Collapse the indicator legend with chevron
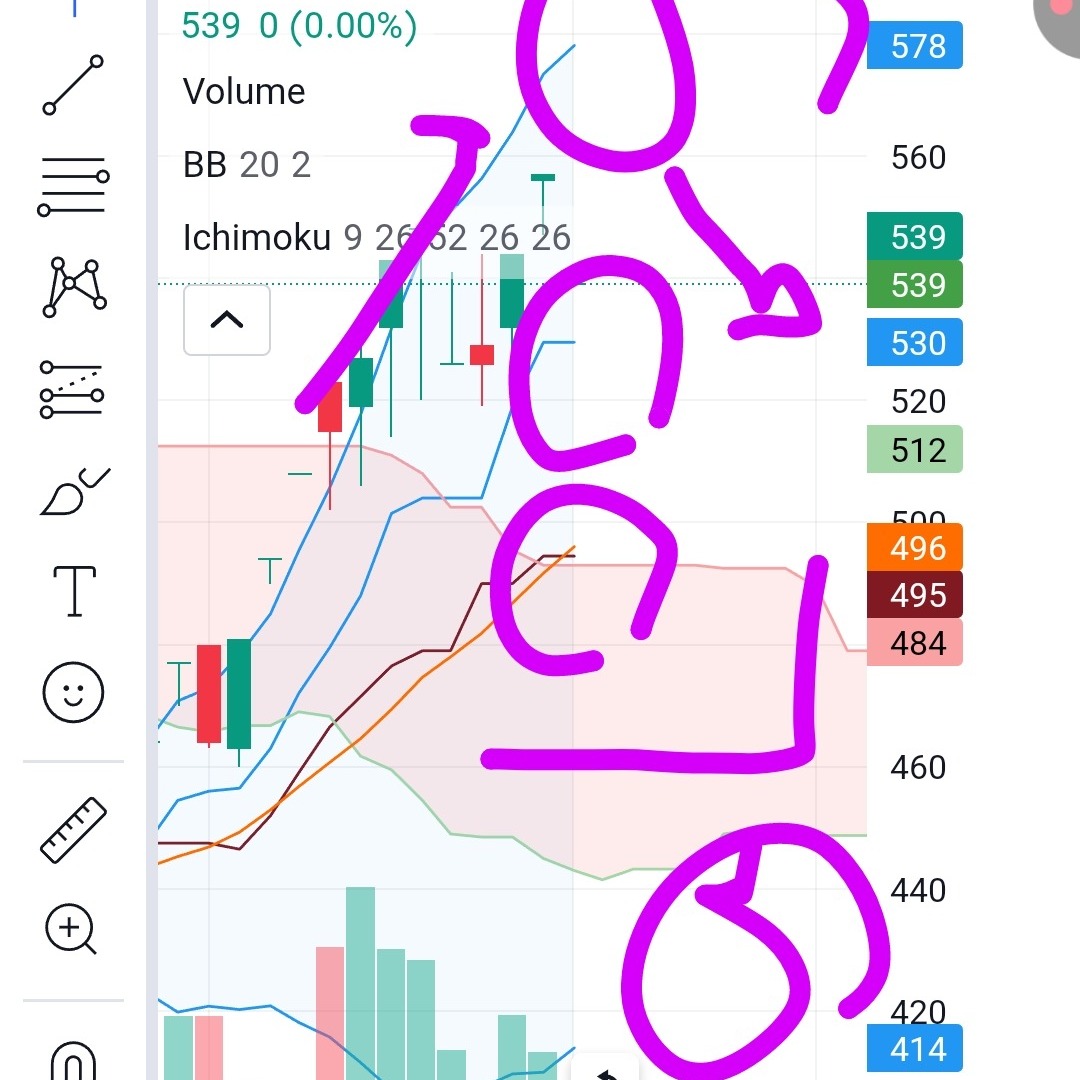 tap(227, 320)
